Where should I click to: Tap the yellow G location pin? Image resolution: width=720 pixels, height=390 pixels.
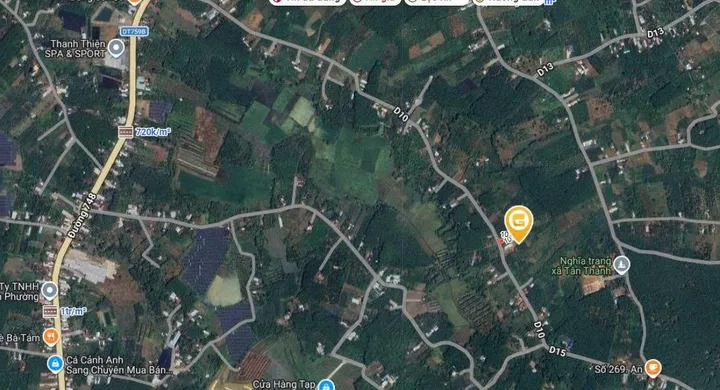pyautogui.click(x=518, y=223)
